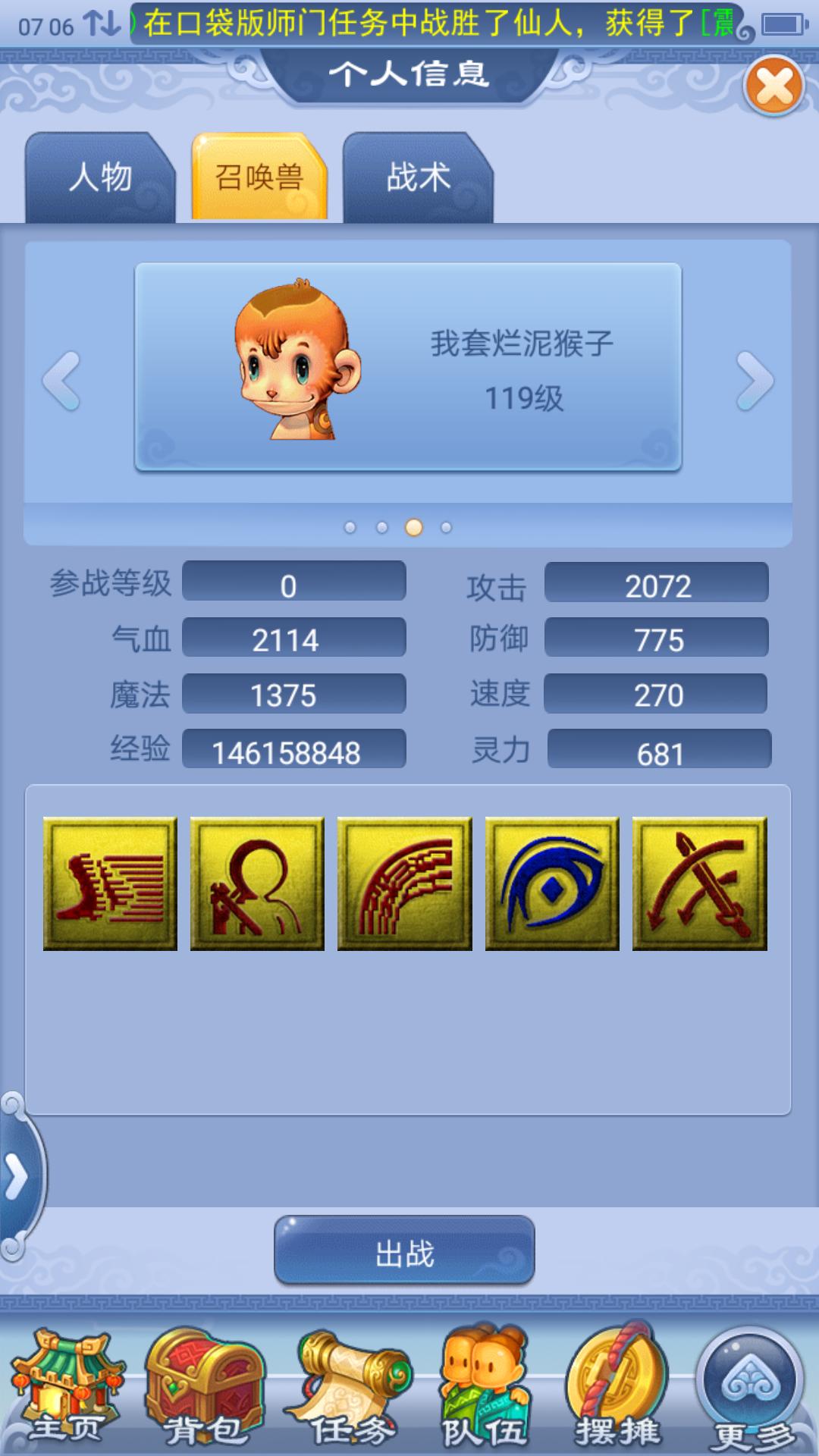Viewport: 819px width, 1456px height.
Task: Open the 队伍 team screen
Action: click(x=485, y=1388)
